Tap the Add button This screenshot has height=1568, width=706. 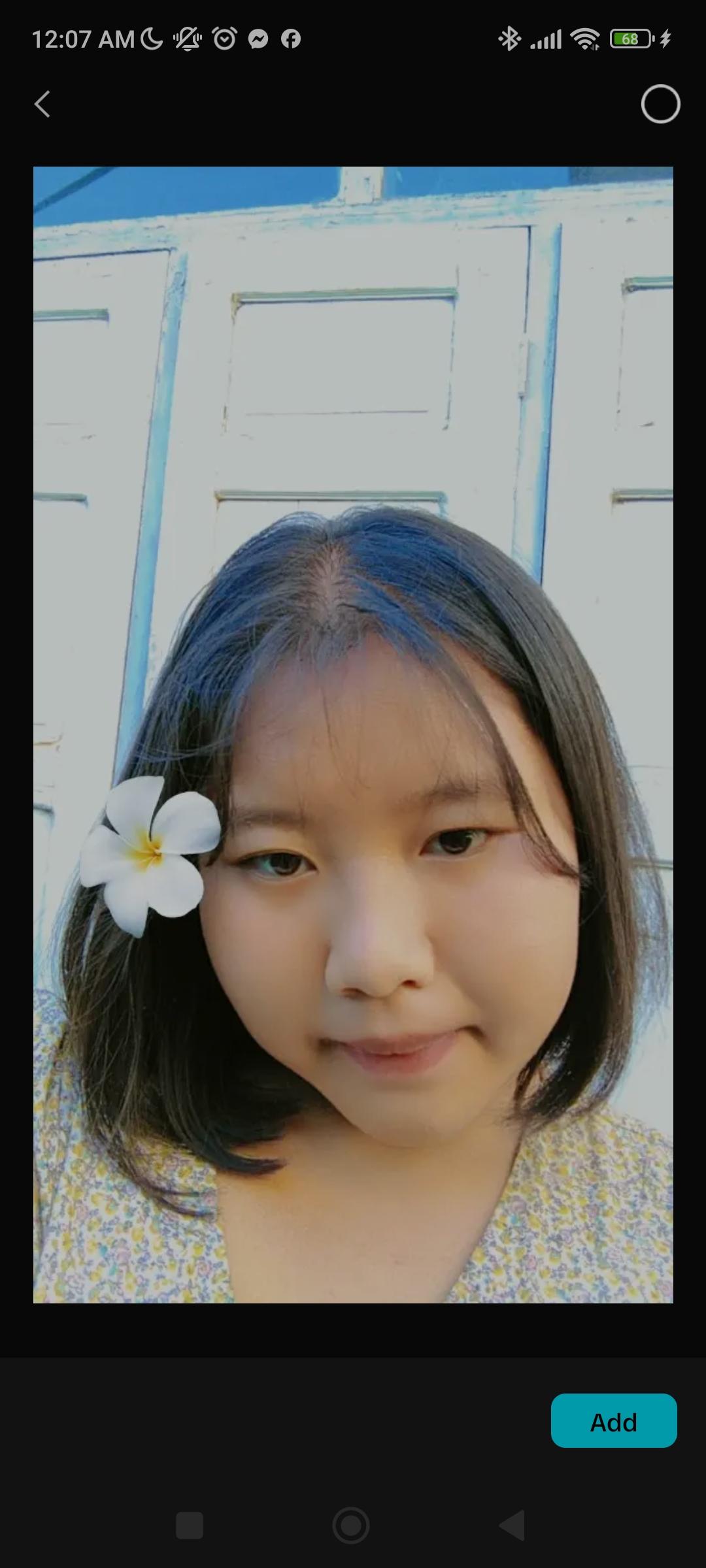tap(613, 1422)
